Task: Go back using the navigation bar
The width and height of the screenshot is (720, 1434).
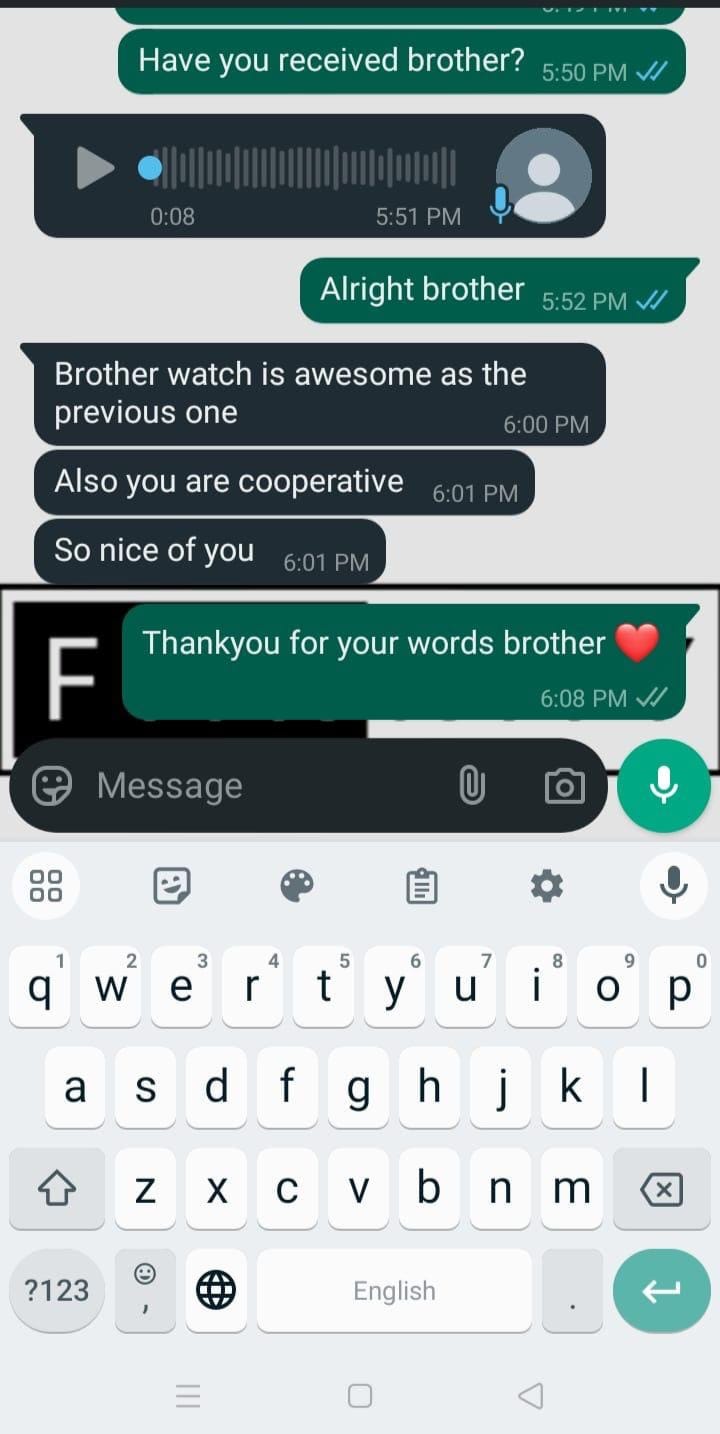Action: [x=531, y=1396]
